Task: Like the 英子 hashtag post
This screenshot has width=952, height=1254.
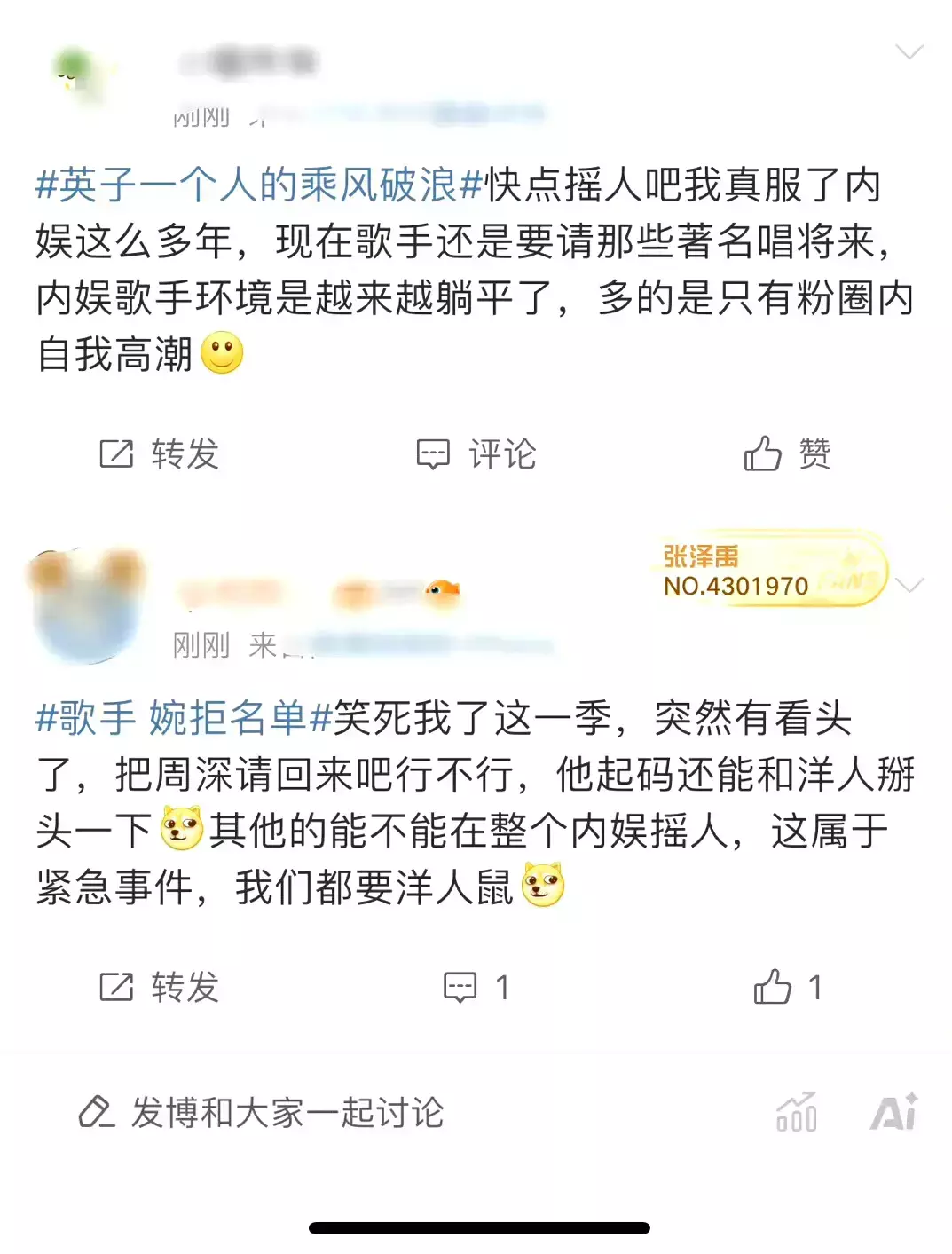Action: pyautogui.click(x=787, y=454)
